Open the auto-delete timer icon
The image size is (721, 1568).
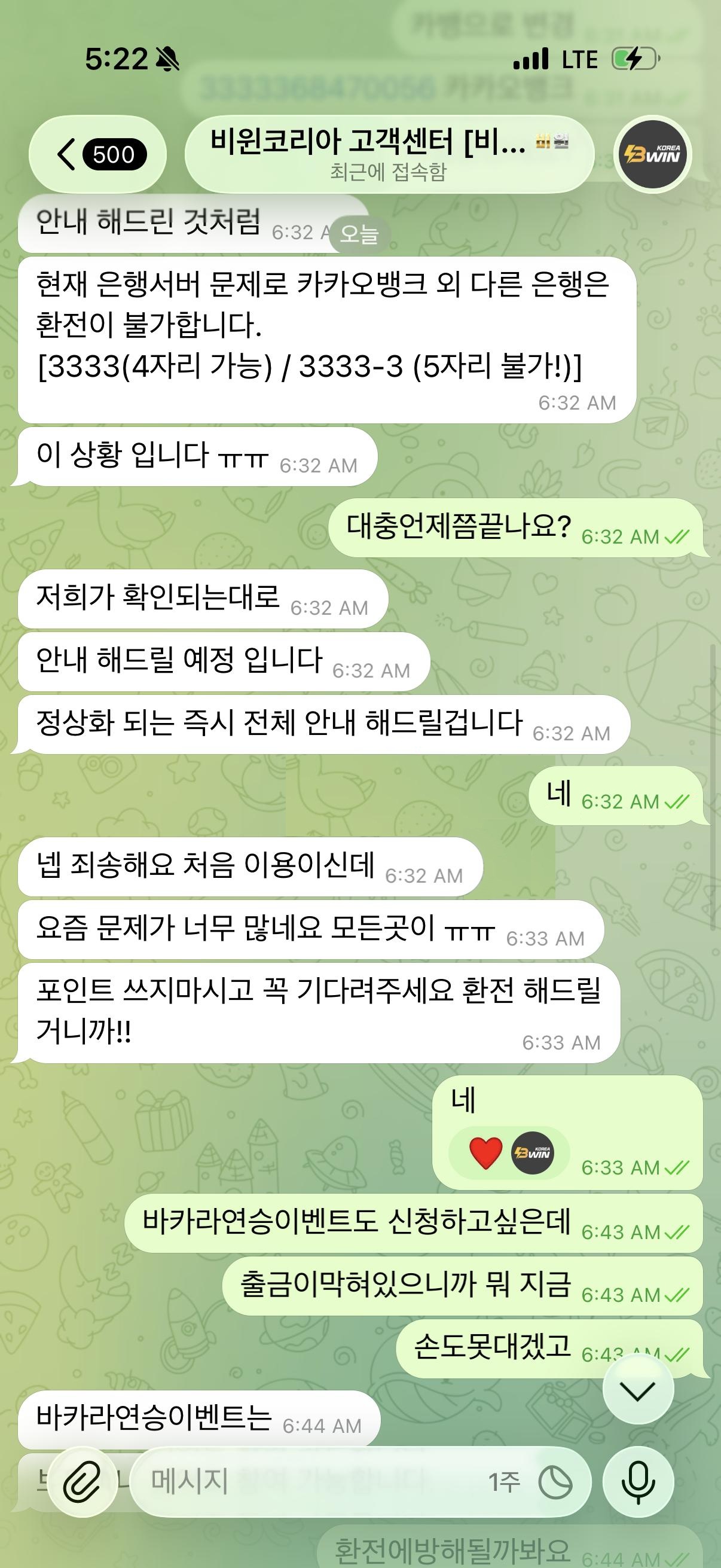555,1481
